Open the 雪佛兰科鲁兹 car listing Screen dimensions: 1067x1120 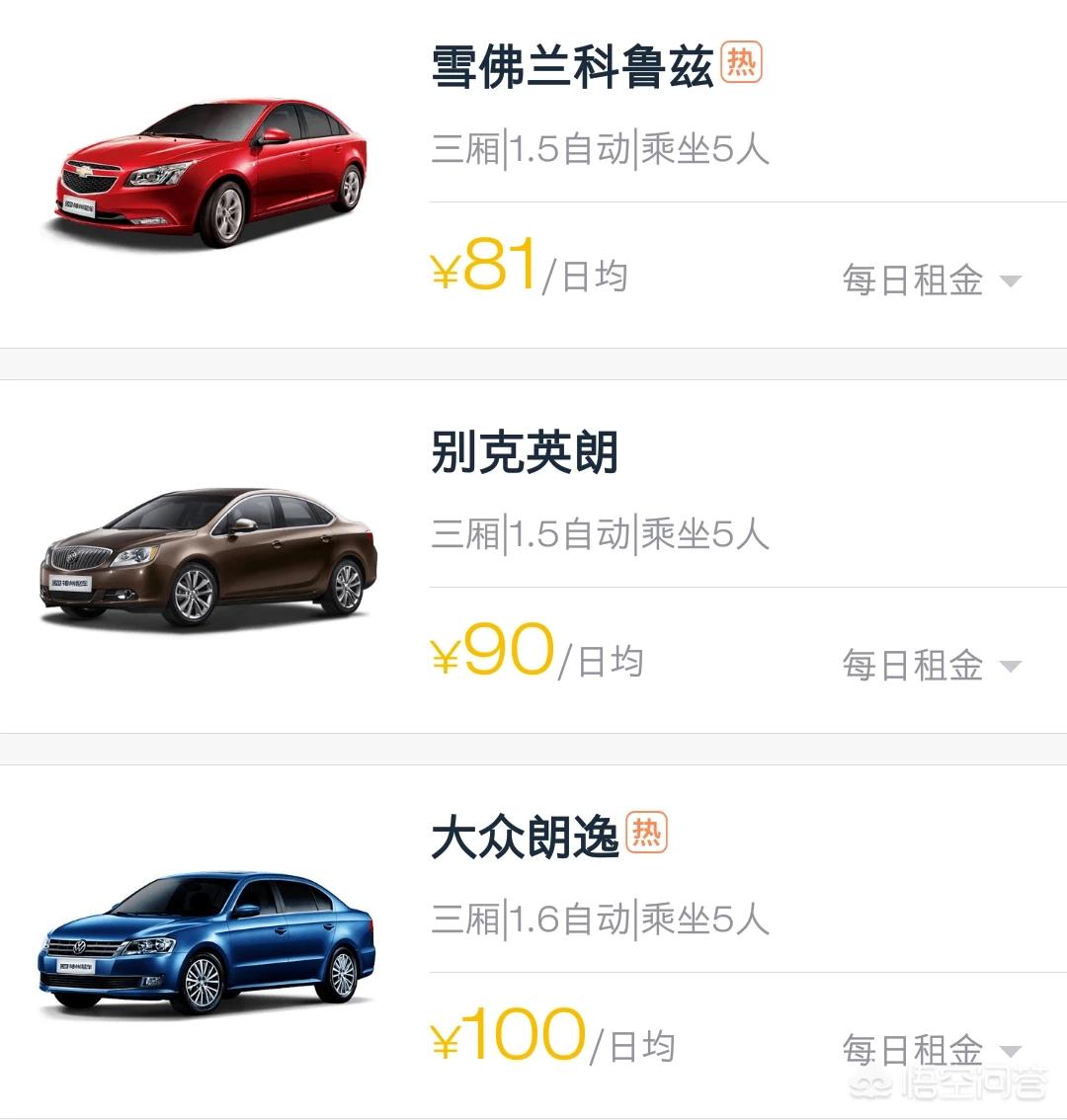(x=571, y=68)
